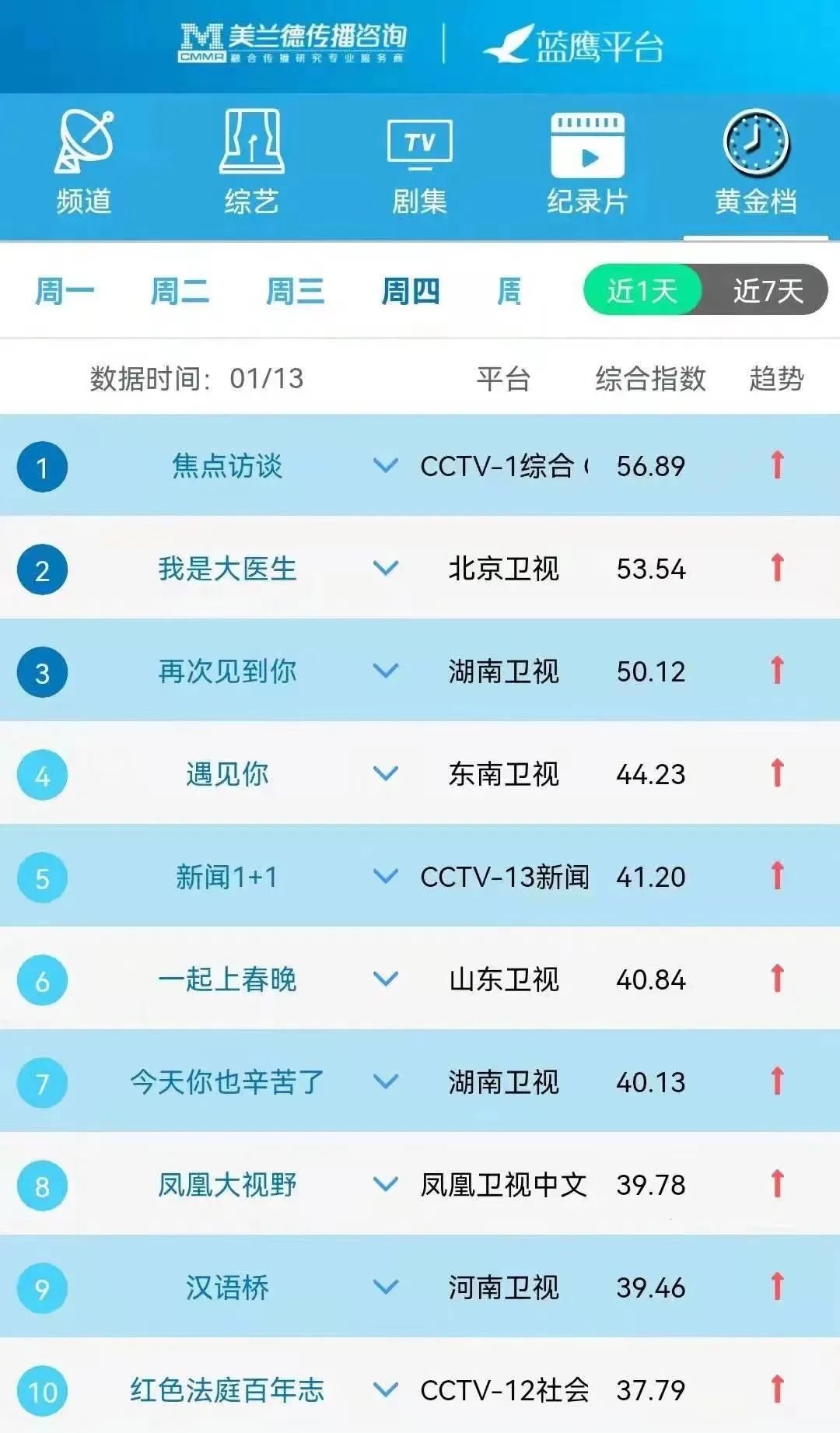The height and width of the screenshot is (1433, 840).
Task: Expand the chevron next to 新闻1+1
Action: tap(386, 877)
